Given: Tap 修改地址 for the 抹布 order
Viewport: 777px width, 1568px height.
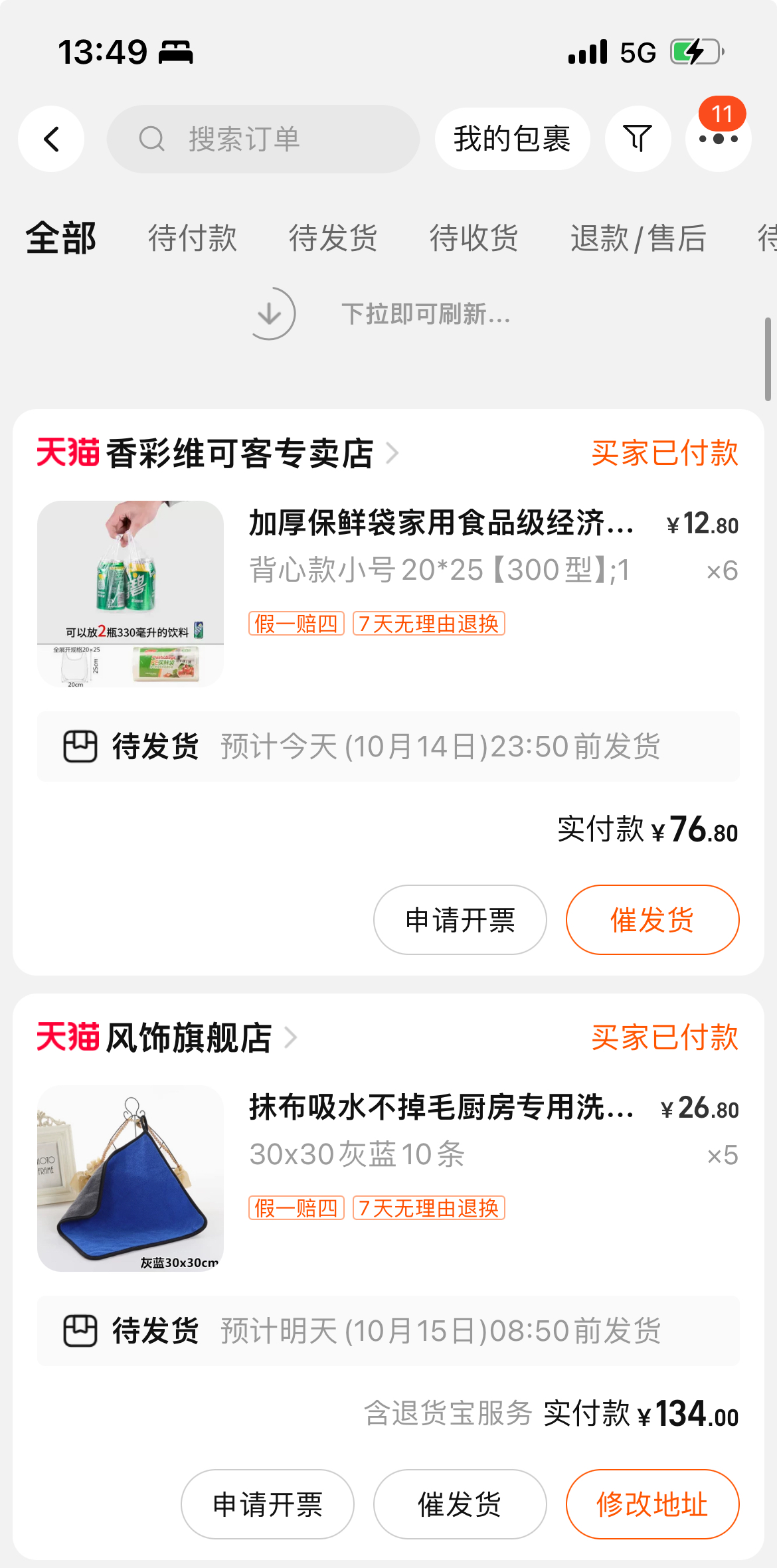Looking at the screenshot, I should pyautogui.click(x=652, y=1504).
